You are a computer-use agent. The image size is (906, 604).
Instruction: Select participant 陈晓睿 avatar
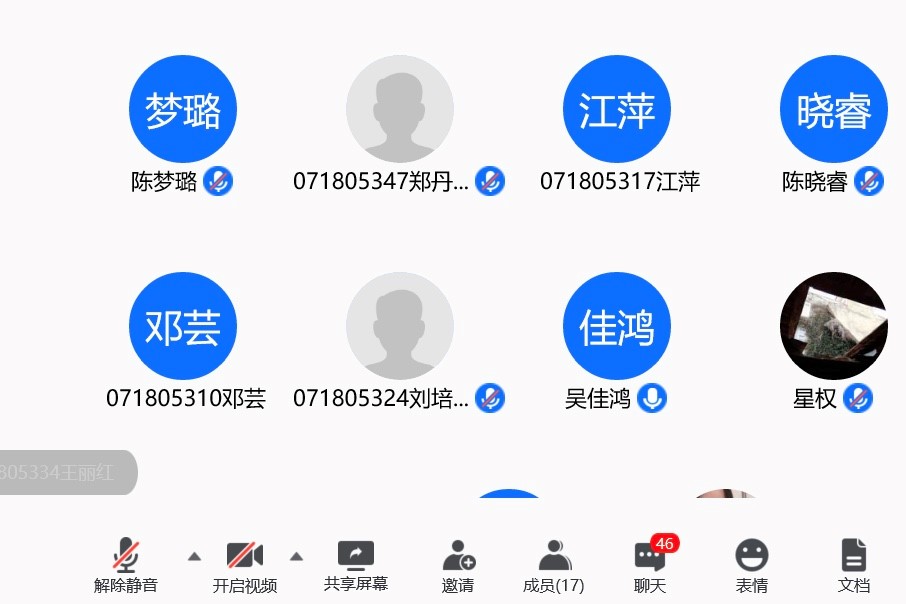point(833,109)
